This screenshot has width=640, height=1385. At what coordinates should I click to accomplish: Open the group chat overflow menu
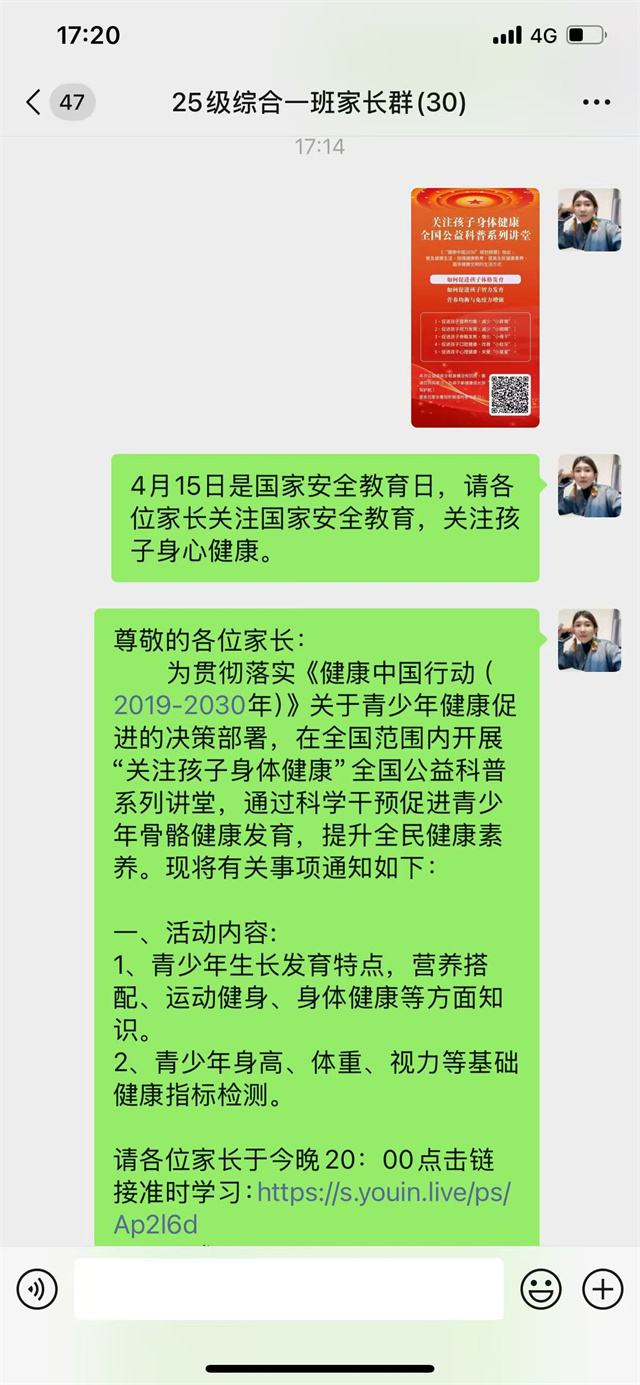pyautogui.click(x=596, y=103)
